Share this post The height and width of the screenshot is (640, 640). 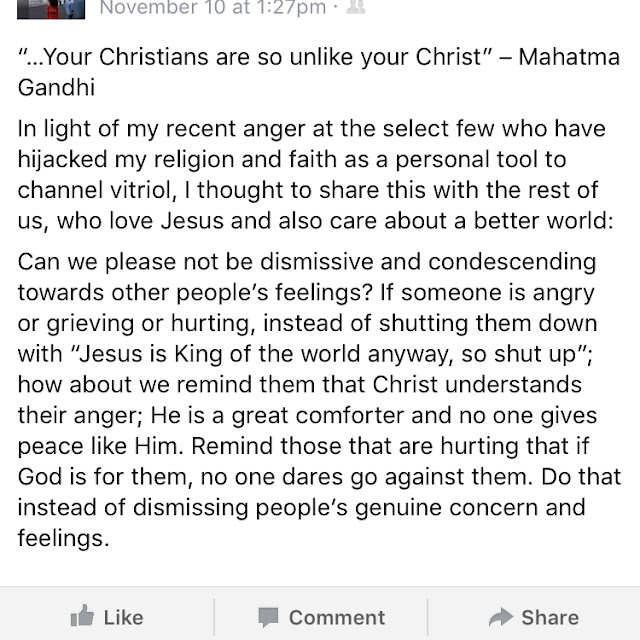533,617
